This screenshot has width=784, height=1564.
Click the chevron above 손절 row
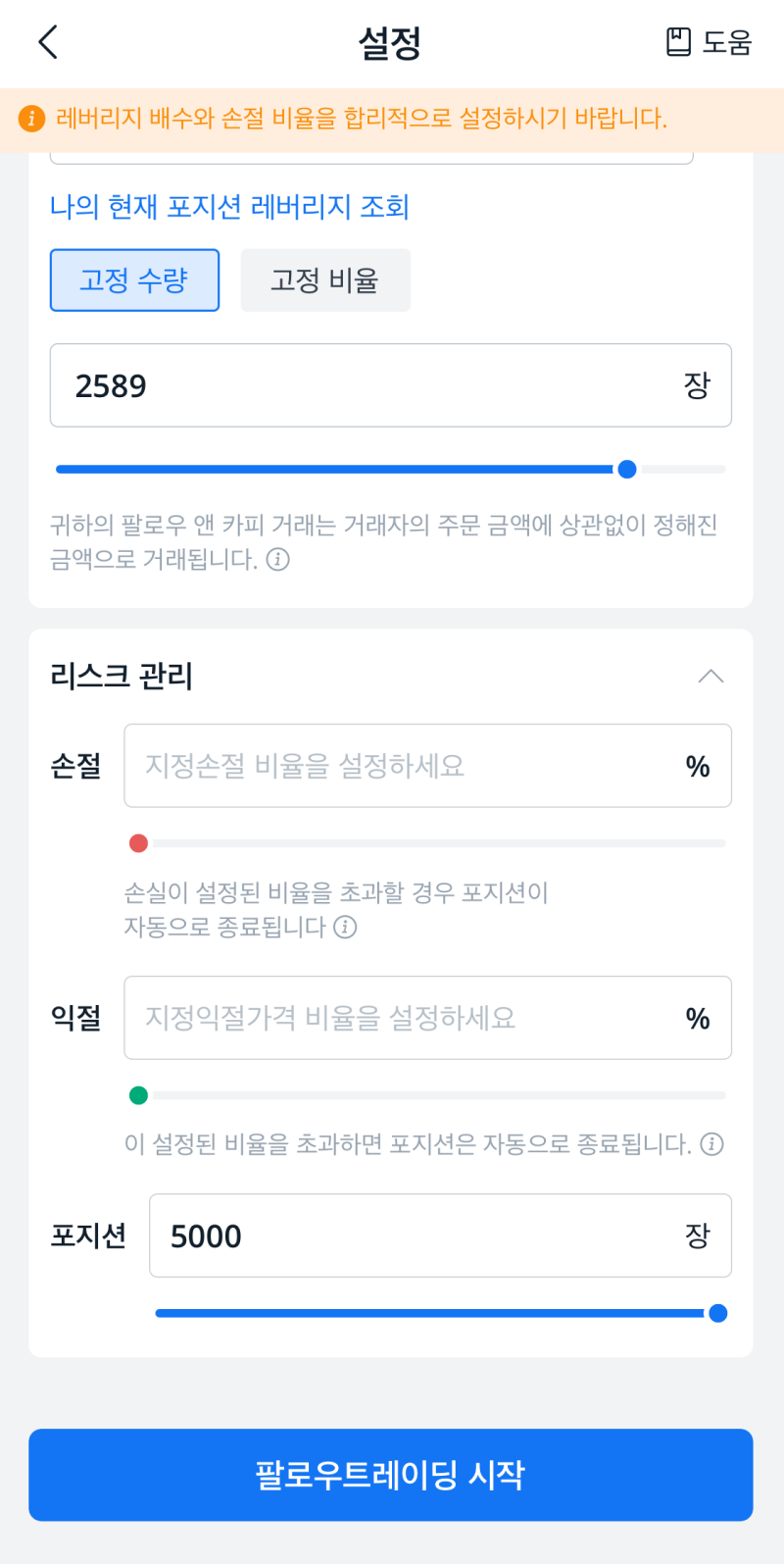pyautogui.click(x=712, y=676)
